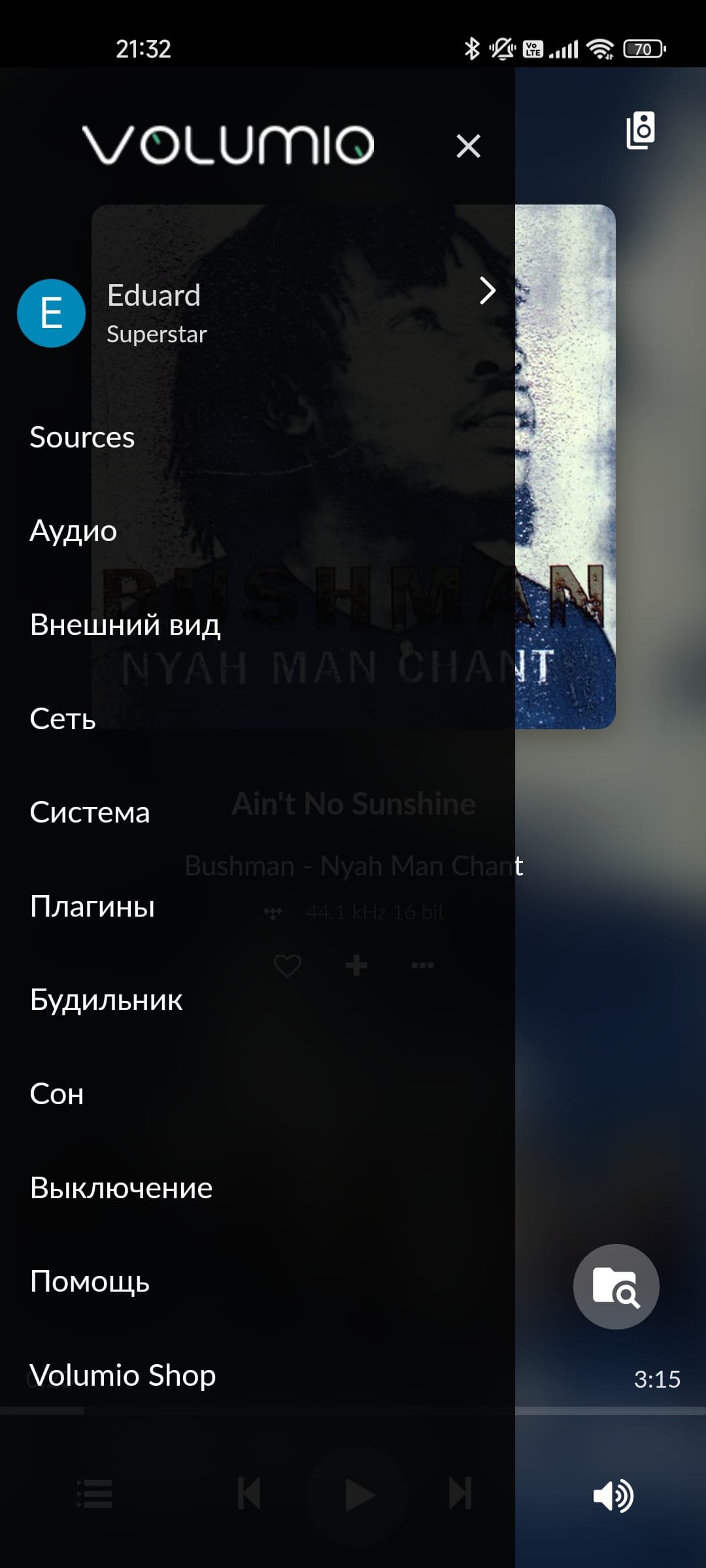Open the Выключение power options

click(121, 1188)
